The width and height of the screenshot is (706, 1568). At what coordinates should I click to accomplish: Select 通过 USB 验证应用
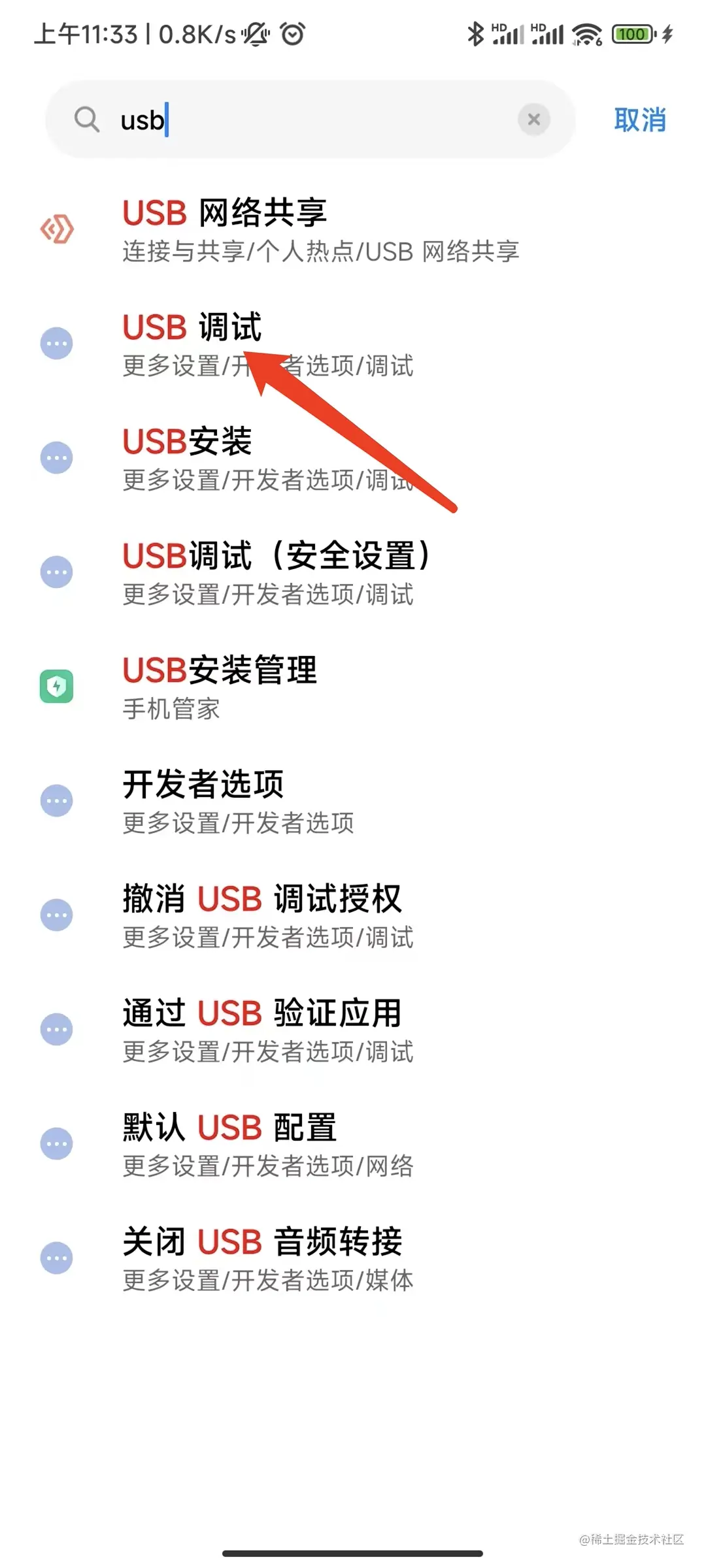268,1030
